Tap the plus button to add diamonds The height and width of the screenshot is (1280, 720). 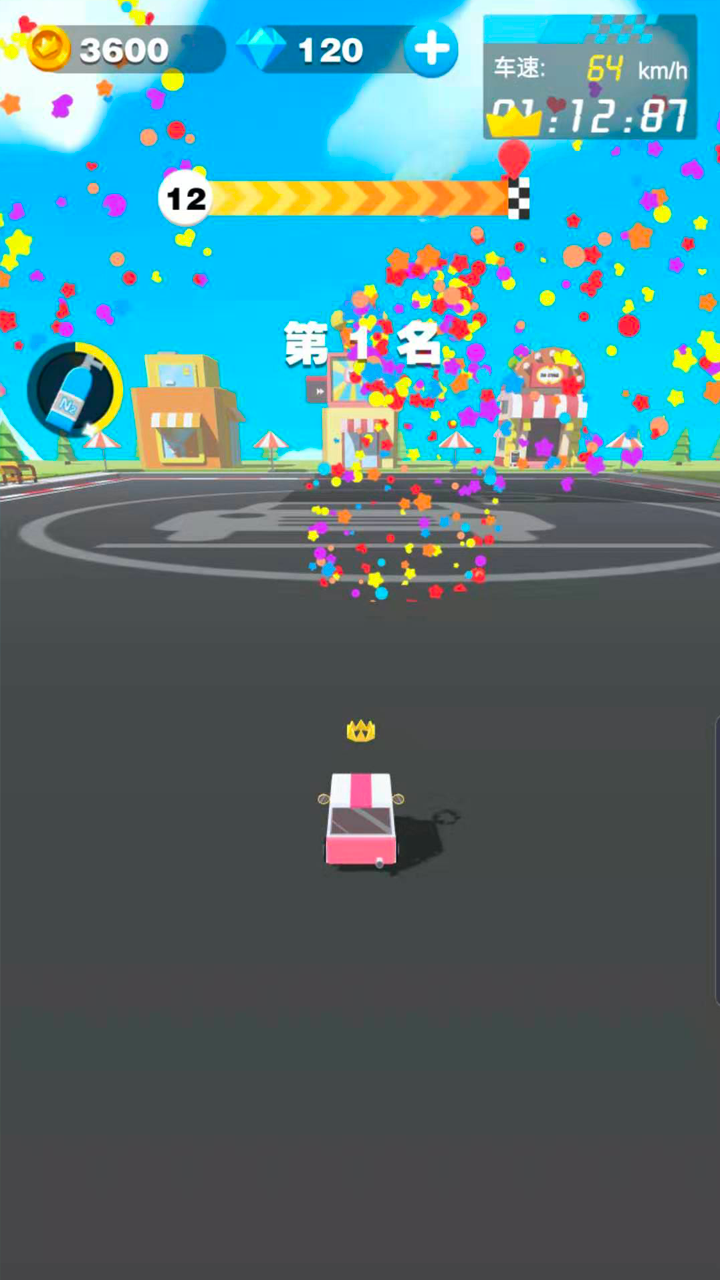tap(431, 49)
